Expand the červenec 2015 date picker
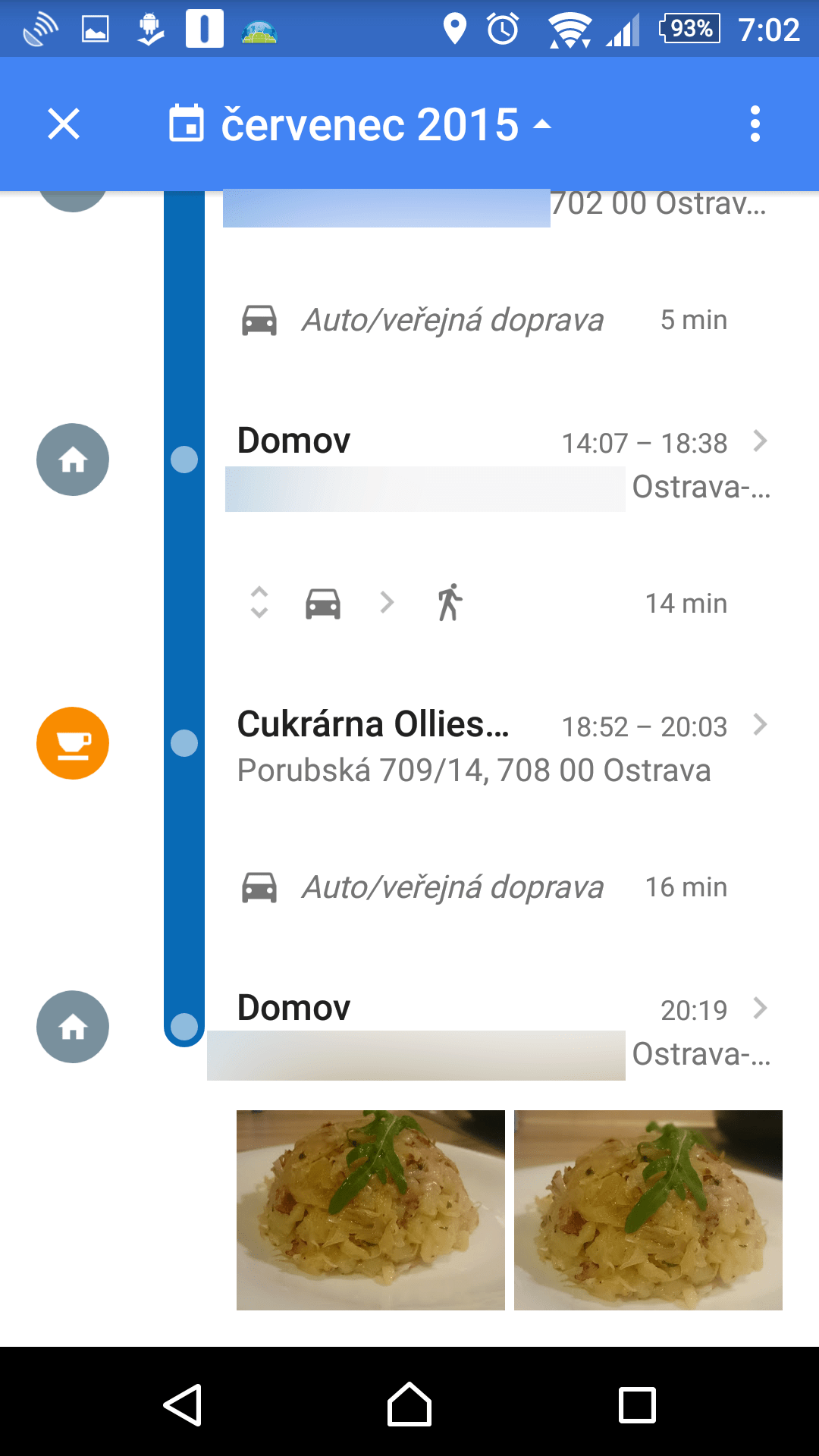 click(x=360, y=124)
